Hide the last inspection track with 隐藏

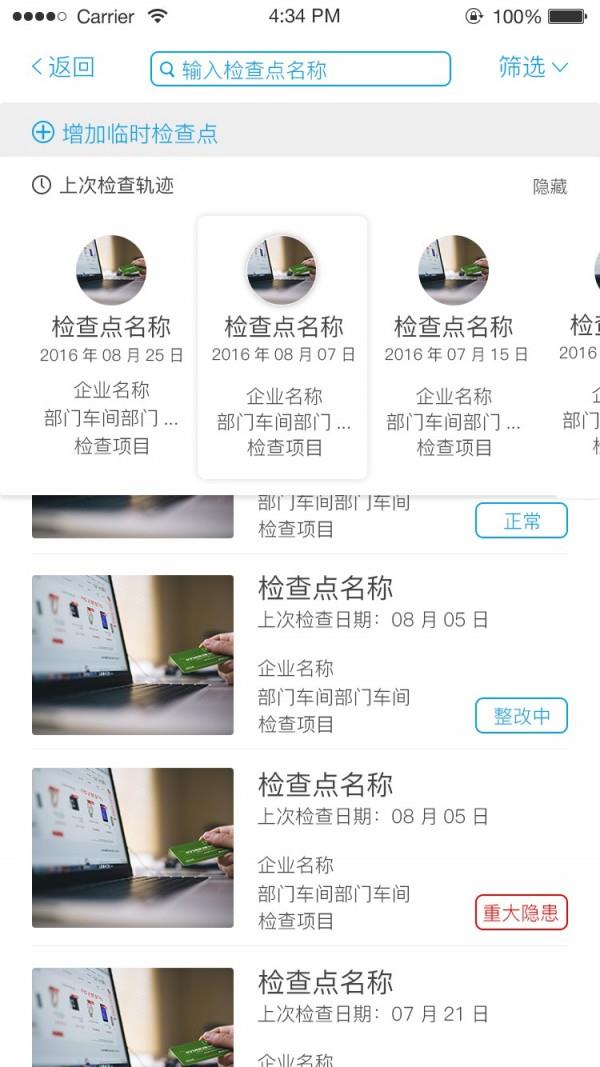(549, 186)
